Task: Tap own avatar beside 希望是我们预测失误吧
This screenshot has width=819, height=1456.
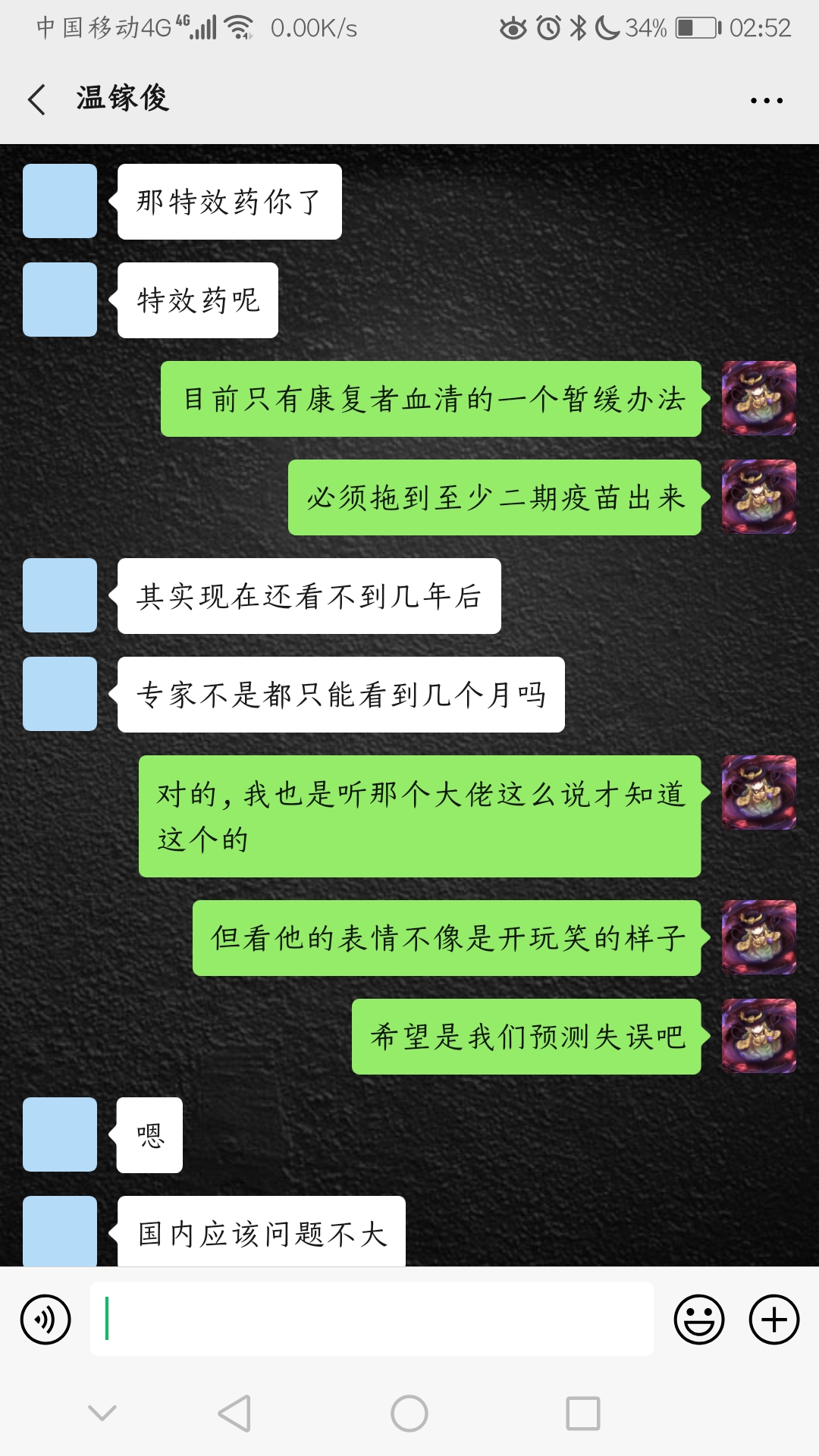Action: click(x=758, y=1036)
